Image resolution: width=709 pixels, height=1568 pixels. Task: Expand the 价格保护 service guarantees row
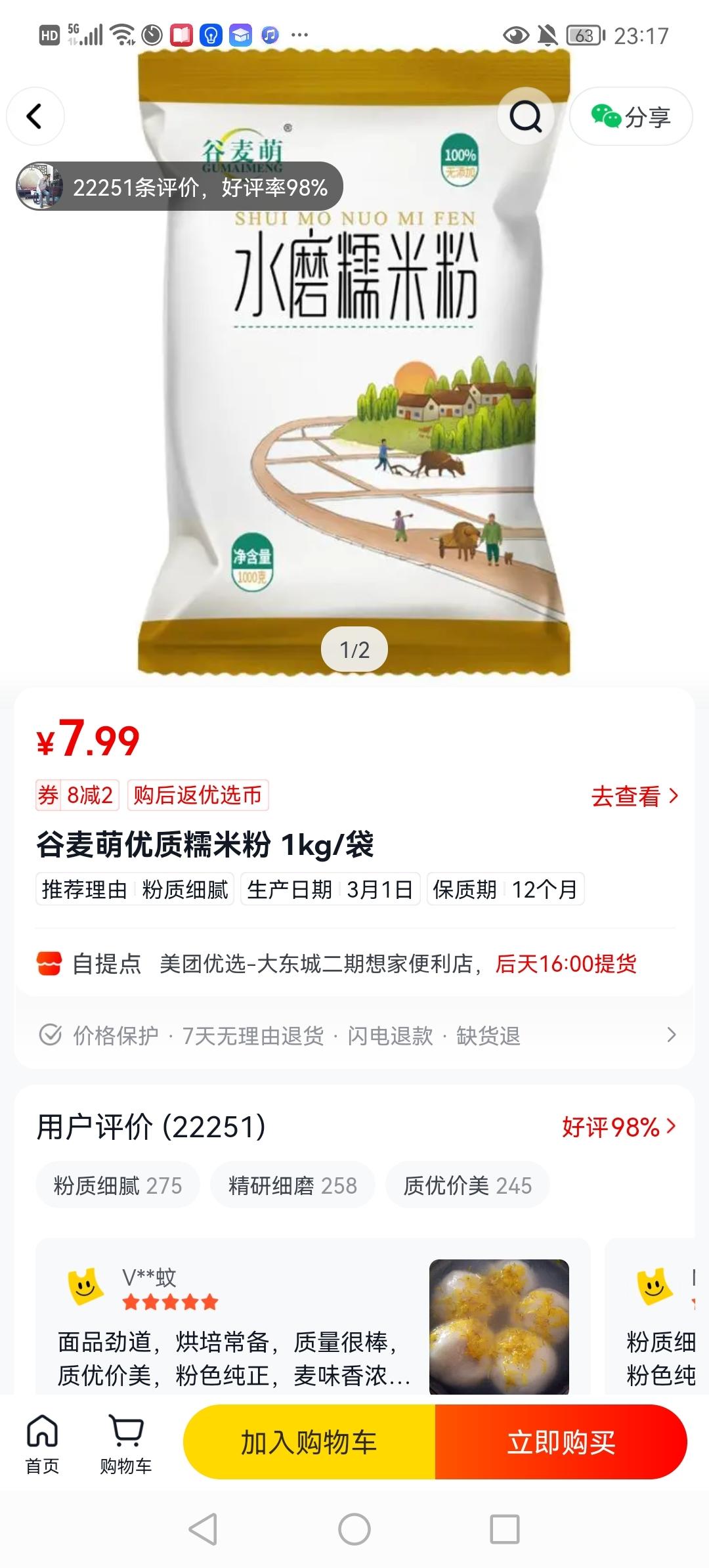[x=354, y=1035]
